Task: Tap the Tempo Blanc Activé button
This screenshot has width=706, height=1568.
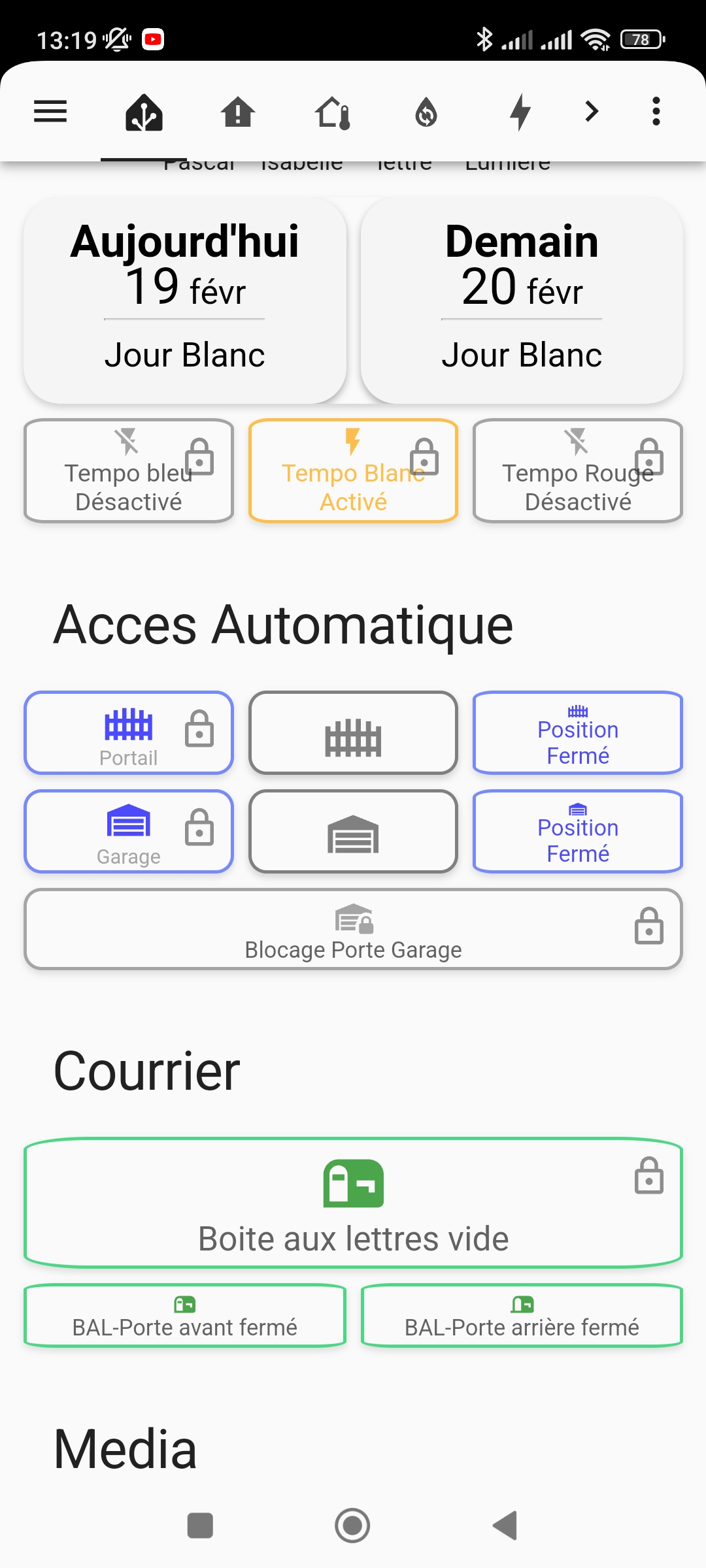Action: [x=353, y=471]
